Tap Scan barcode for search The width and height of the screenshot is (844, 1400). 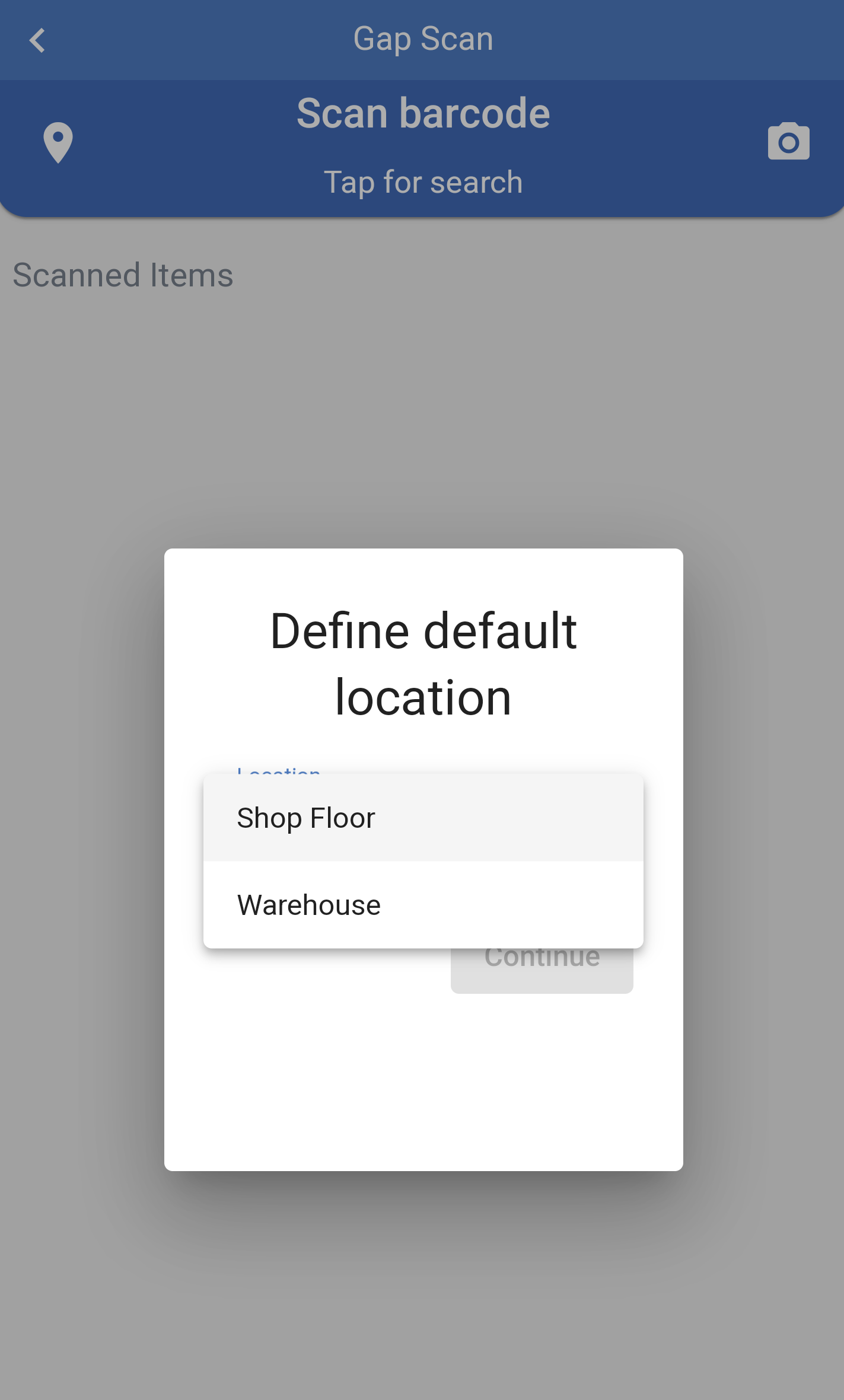coord(423,146)
